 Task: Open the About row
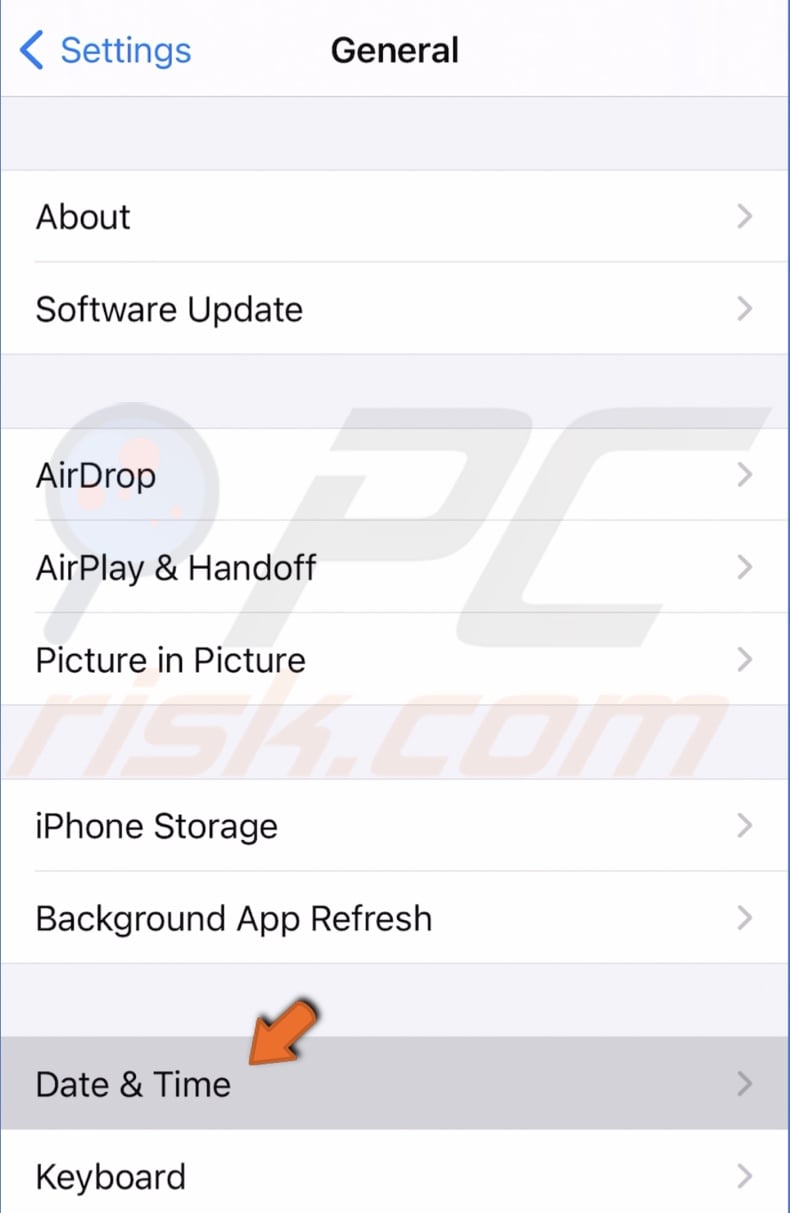394,217
